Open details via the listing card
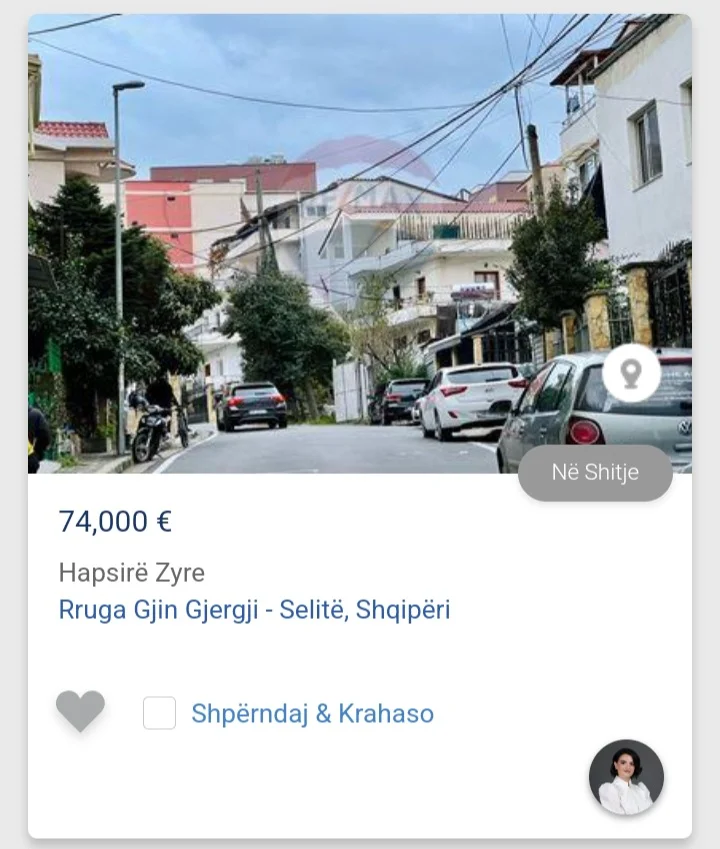The width and height of the screenshot is (720, 849). [360, 600]
